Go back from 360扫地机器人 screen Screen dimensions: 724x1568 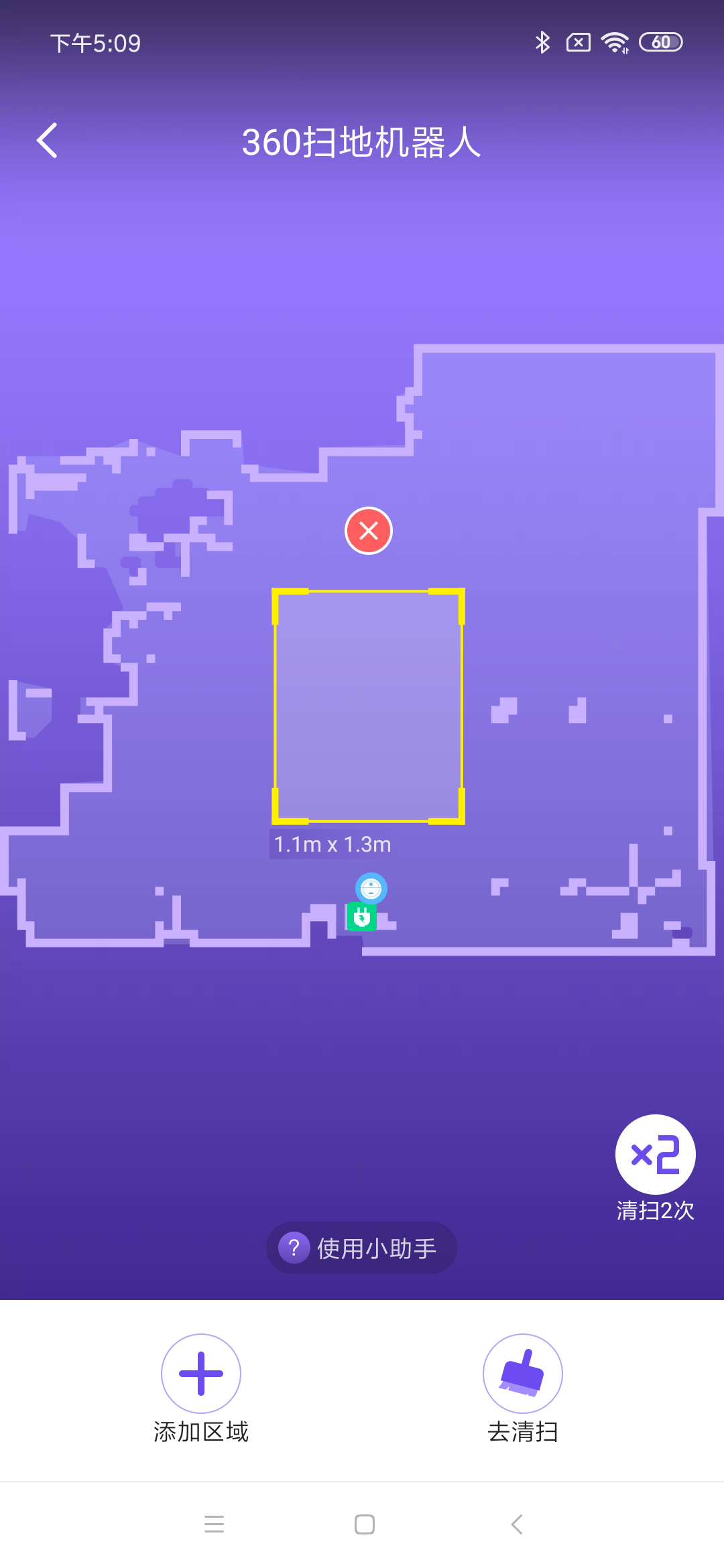[47, 141]
